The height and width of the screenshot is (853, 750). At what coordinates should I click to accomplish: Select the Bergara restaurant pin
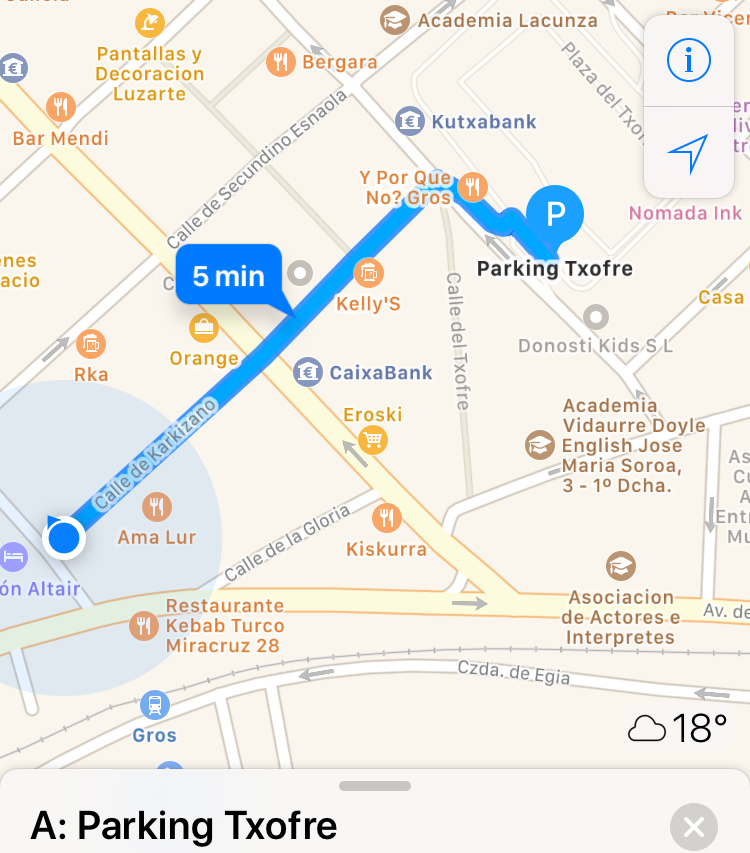[x=281, y=62]
